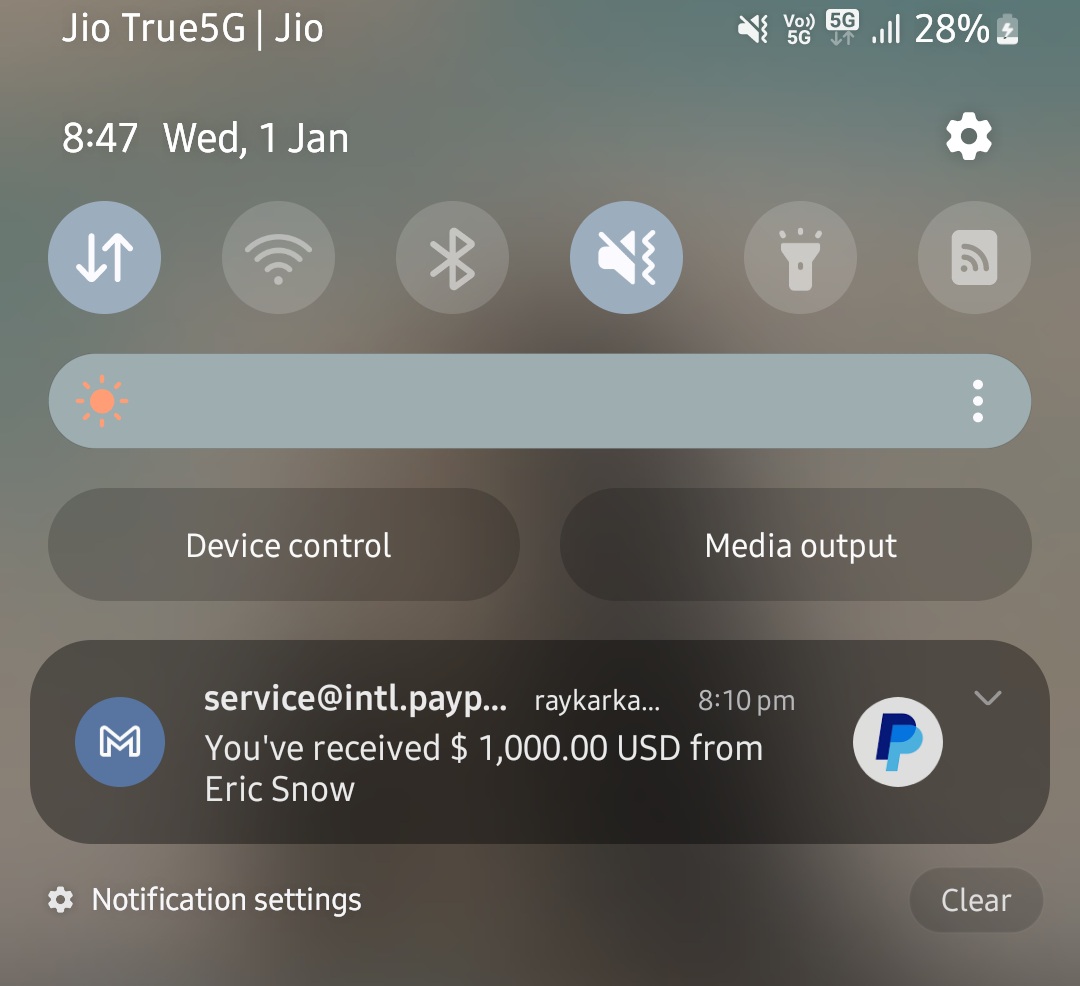Open the settings gear icon
1080x986 pixels.
[968, 136]
